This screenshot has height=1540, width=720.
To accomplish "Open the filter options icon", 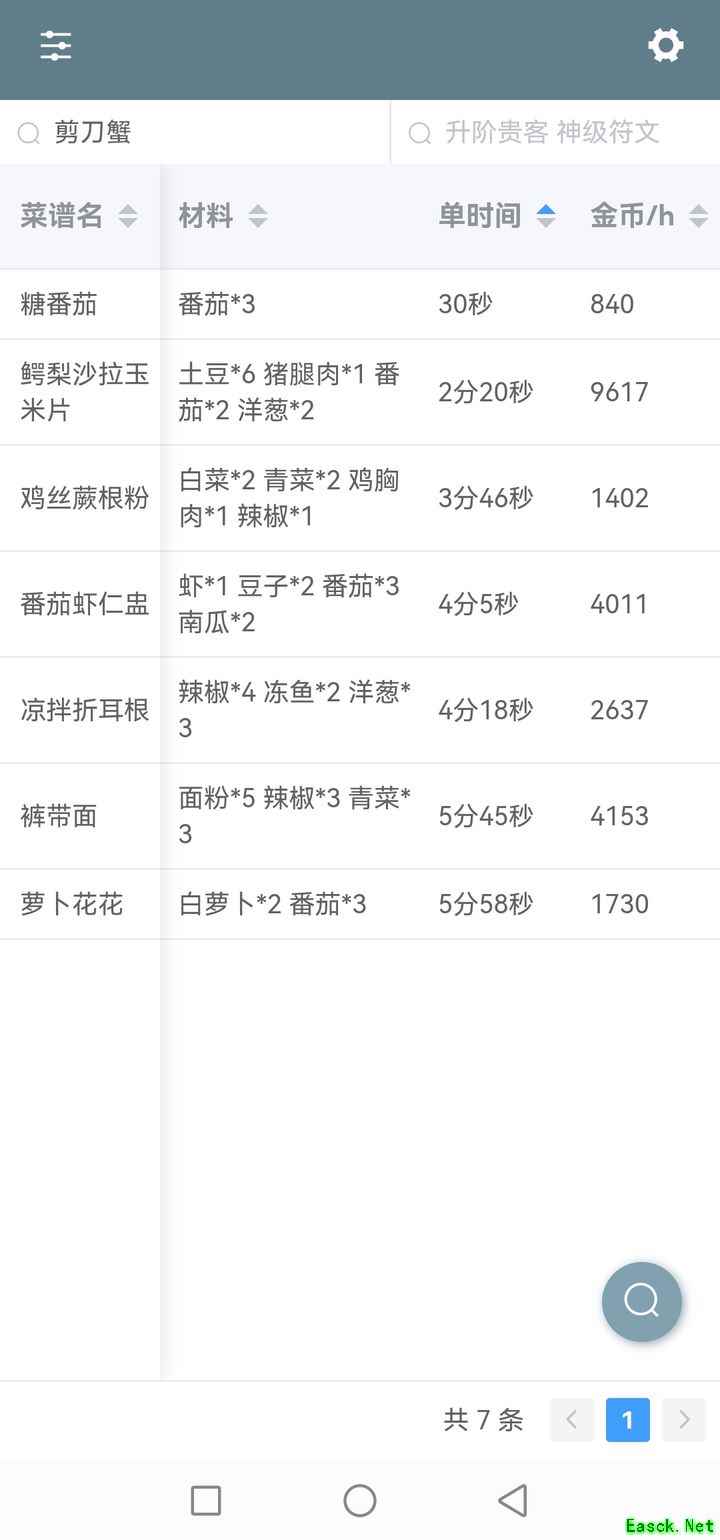I will click(56, 45).
